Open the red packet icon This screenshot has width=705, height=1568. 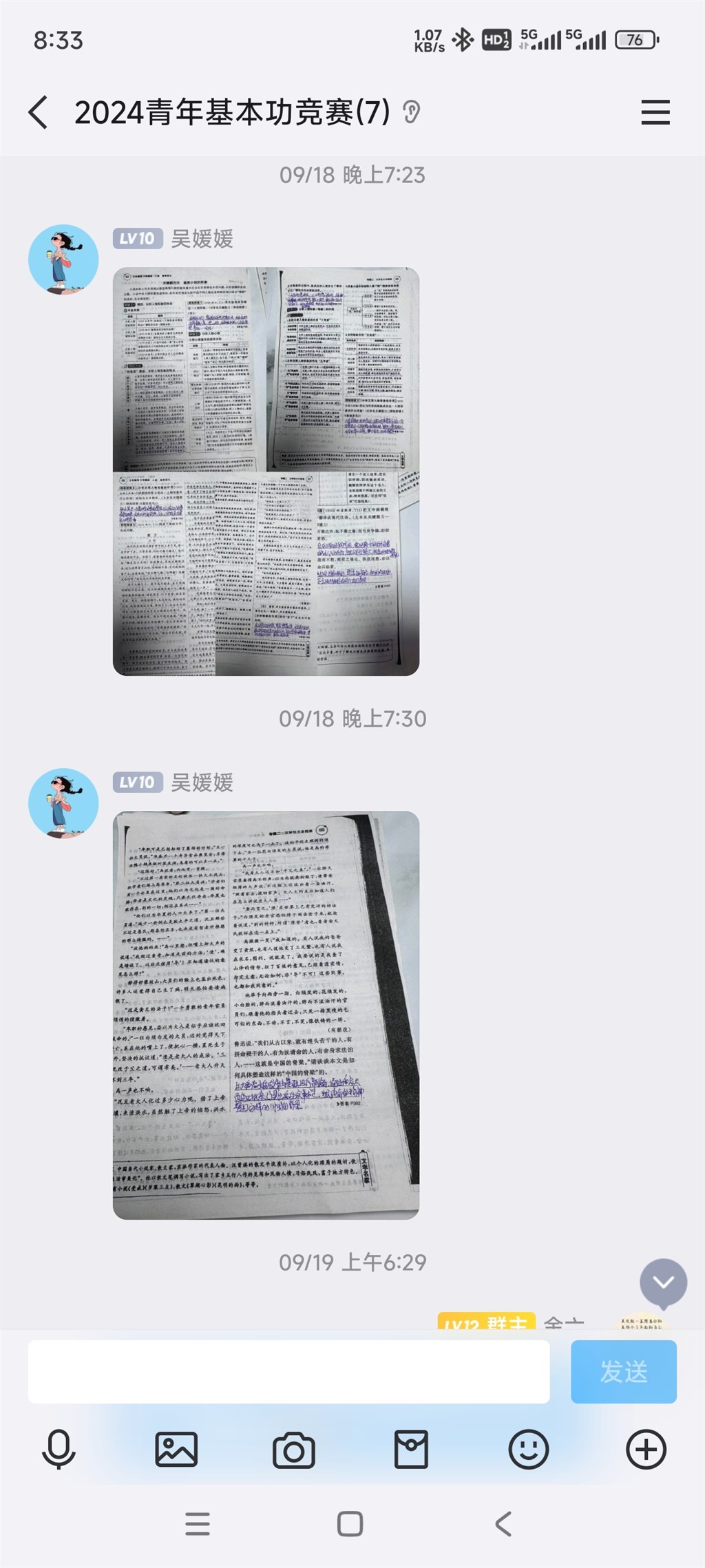point(411,1449)
